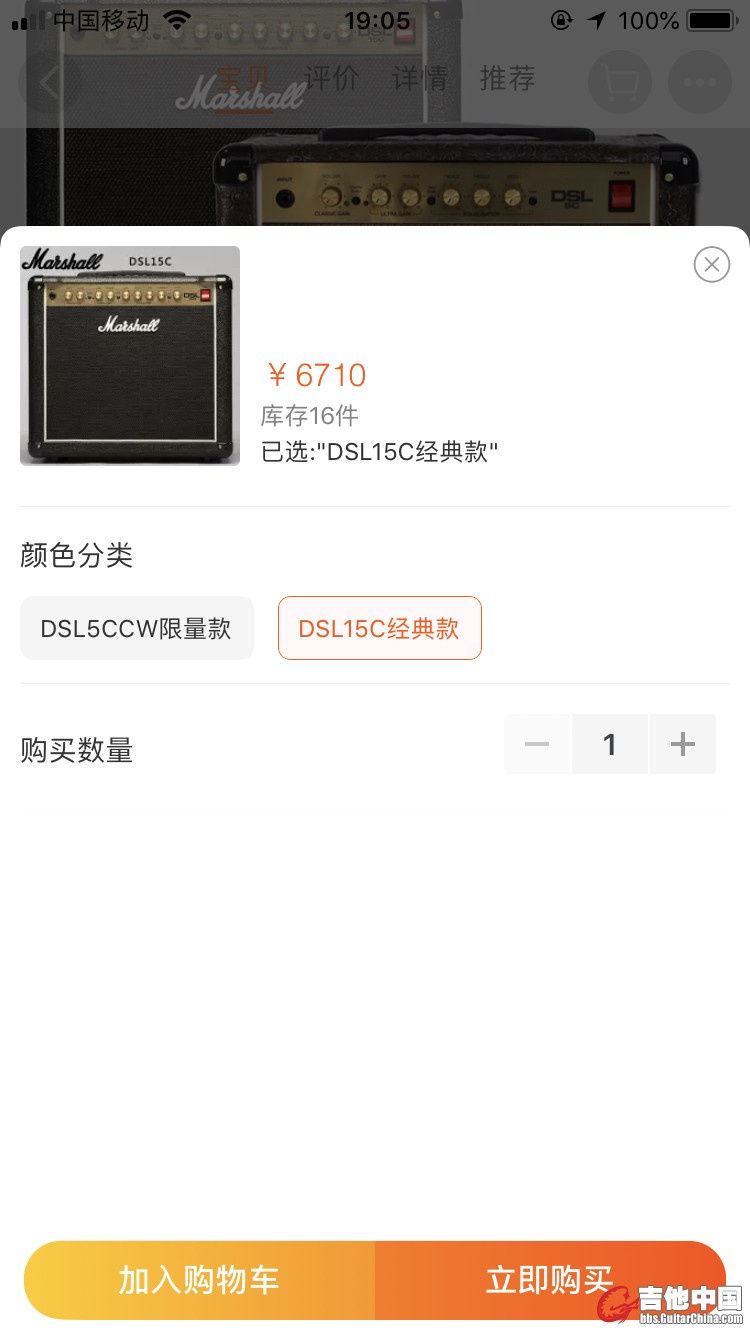This screenshot has width=750, height=1334.
Task: Enlarge the DSL15C amplifier thumbnail
Action: pyautogui.click(x=130, y=356)
